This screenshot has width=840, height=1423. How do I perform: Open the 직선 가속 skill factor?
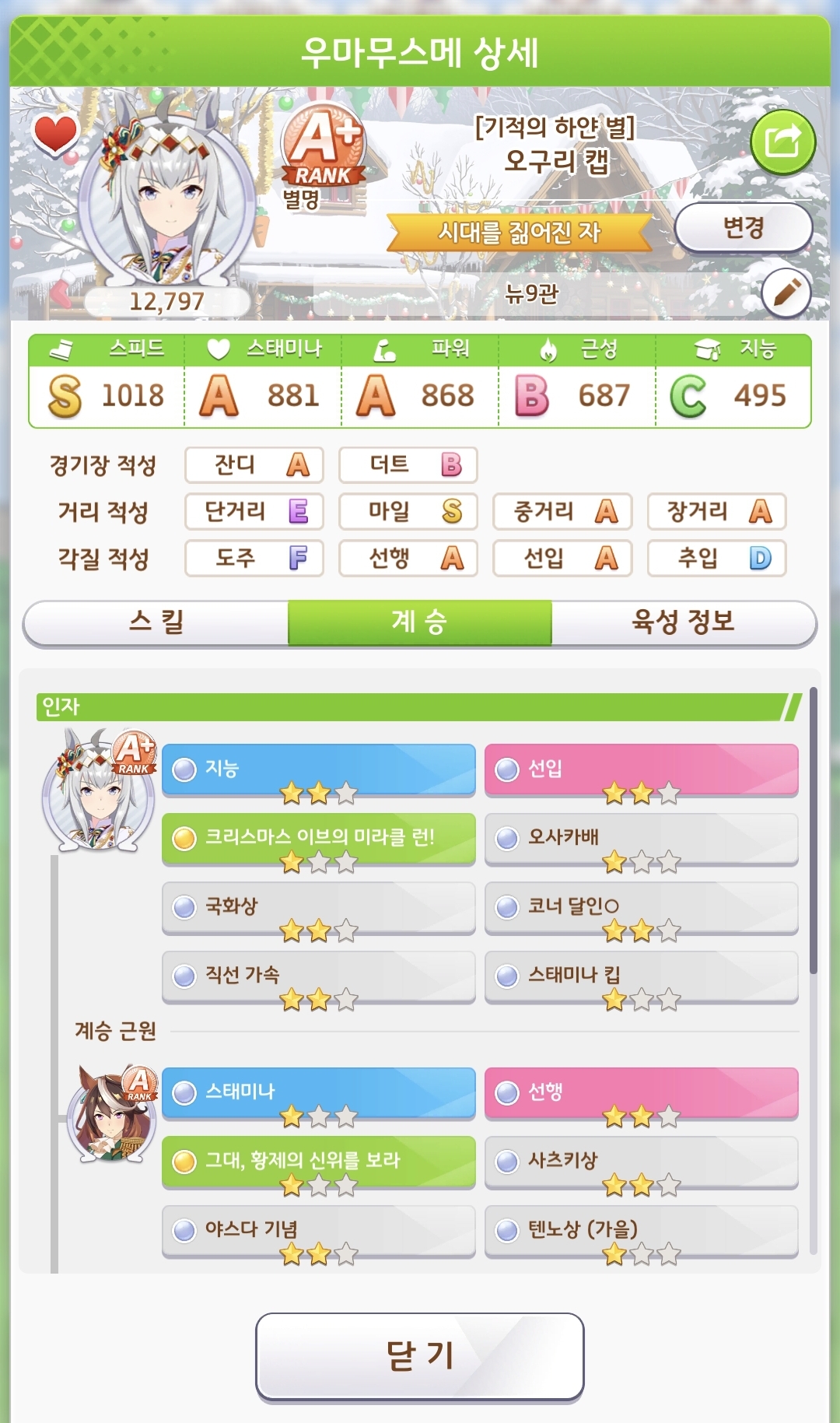coord(318,975)
